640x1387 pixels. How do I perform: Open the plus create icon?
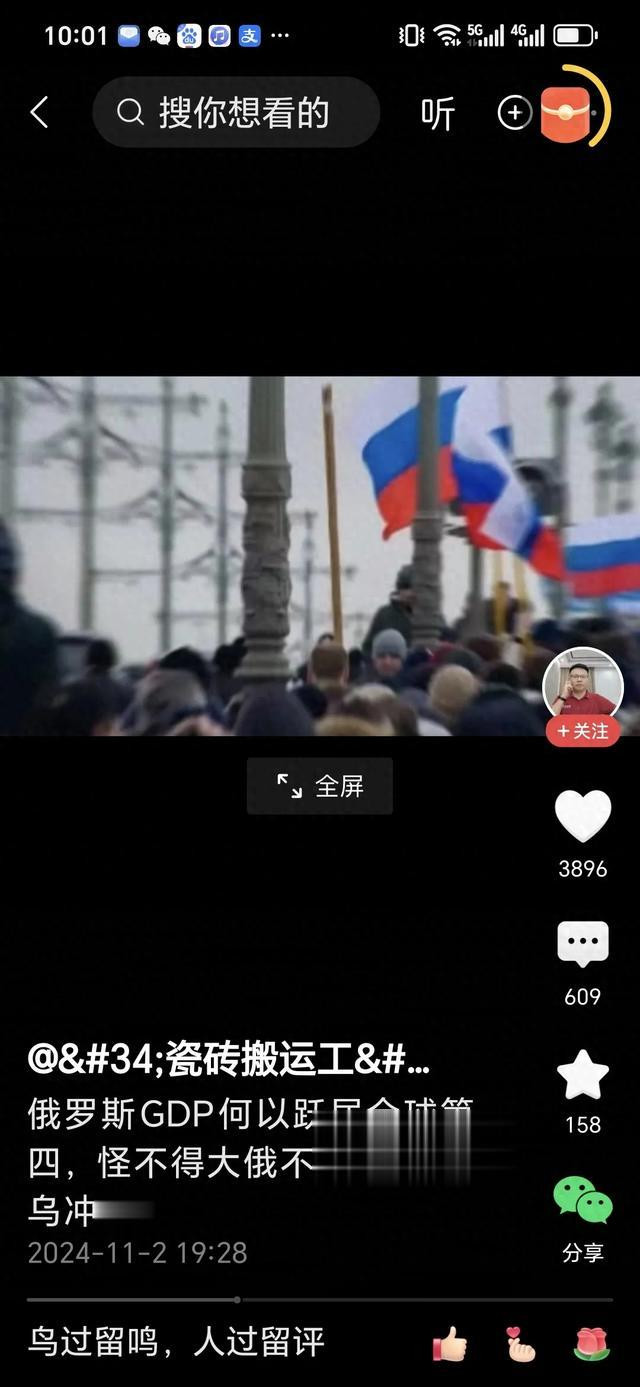pyautogui.click(x=514, y=113)
